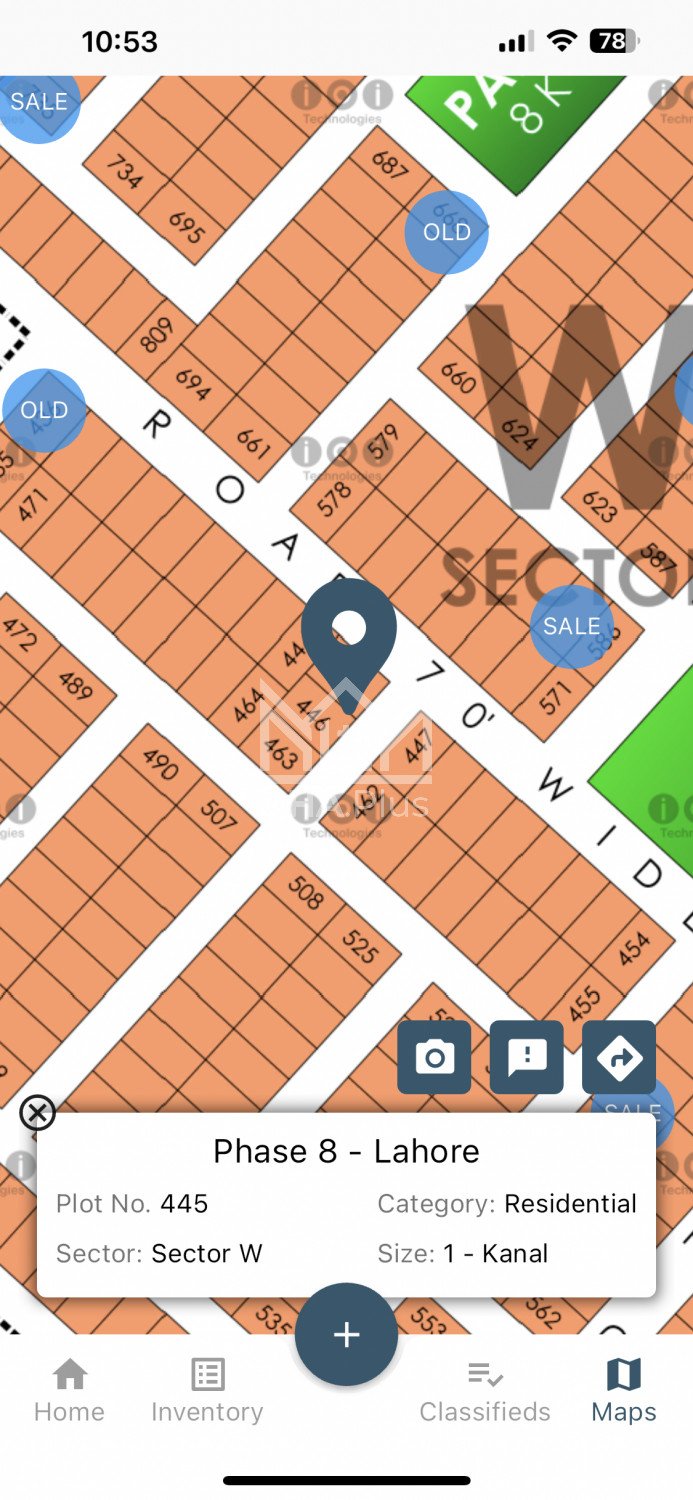This screenshot has width=693, height=1500.
Task: Close the plot details card
Action: [38, 1112]
